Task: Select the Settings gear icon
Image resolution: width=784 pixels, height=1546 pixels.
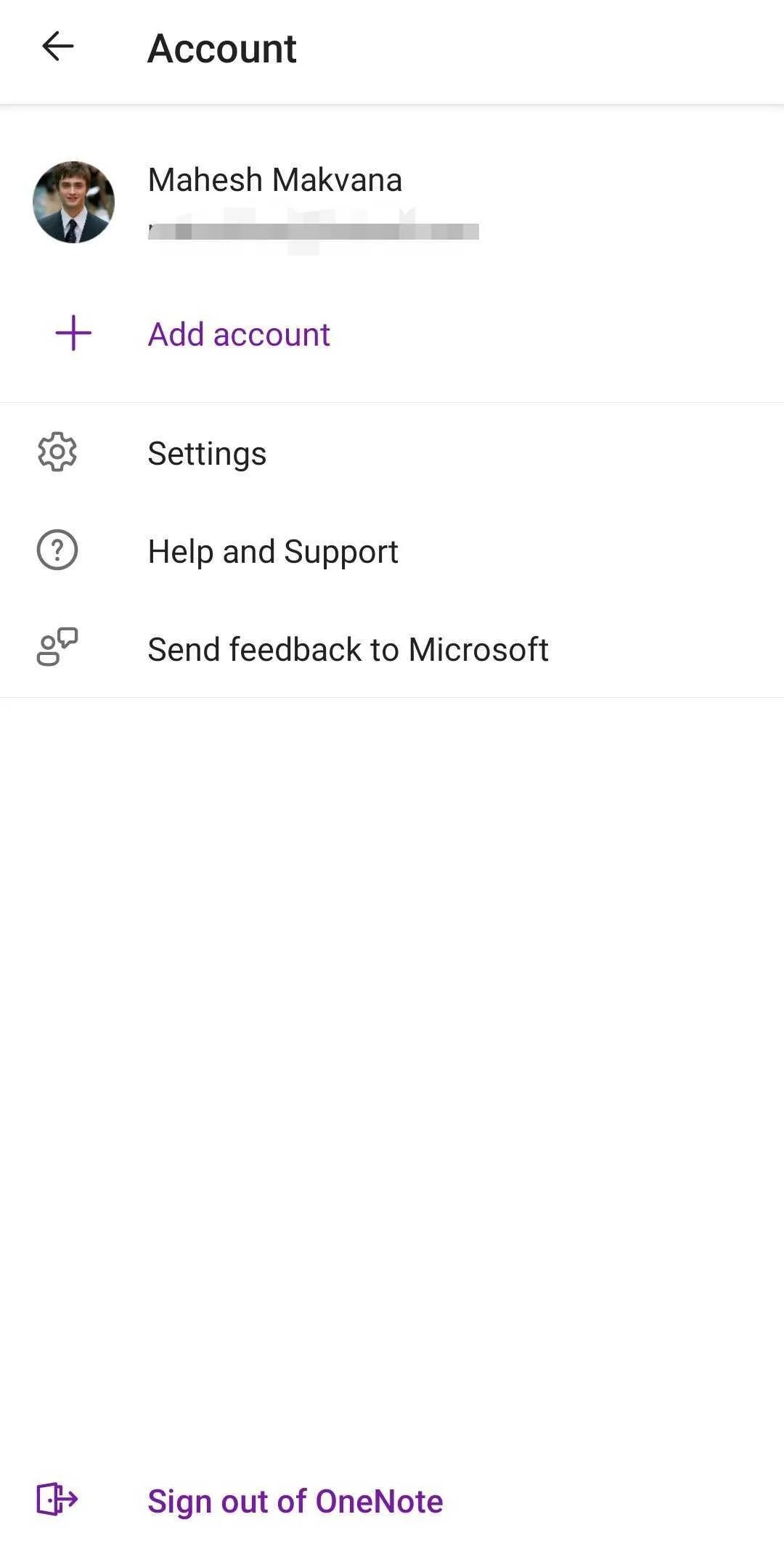Action: click(x=57, y=452)
